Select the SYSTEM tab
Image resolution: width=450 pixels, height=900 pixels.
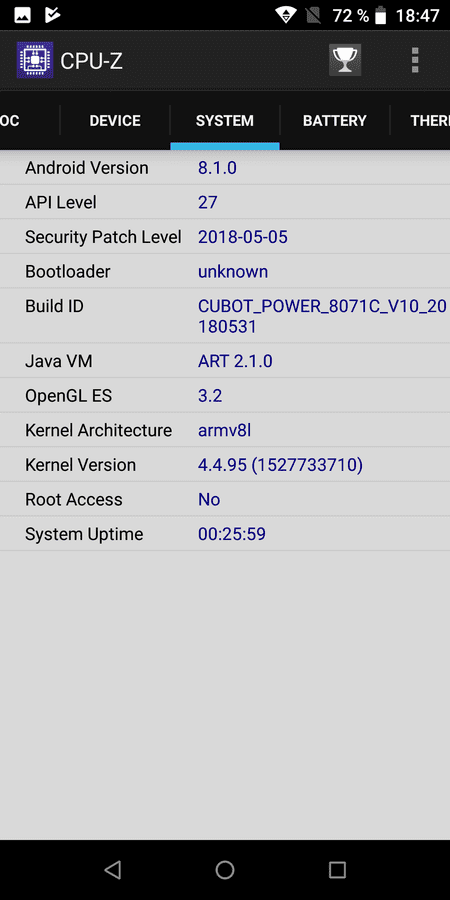pos(225,121)
